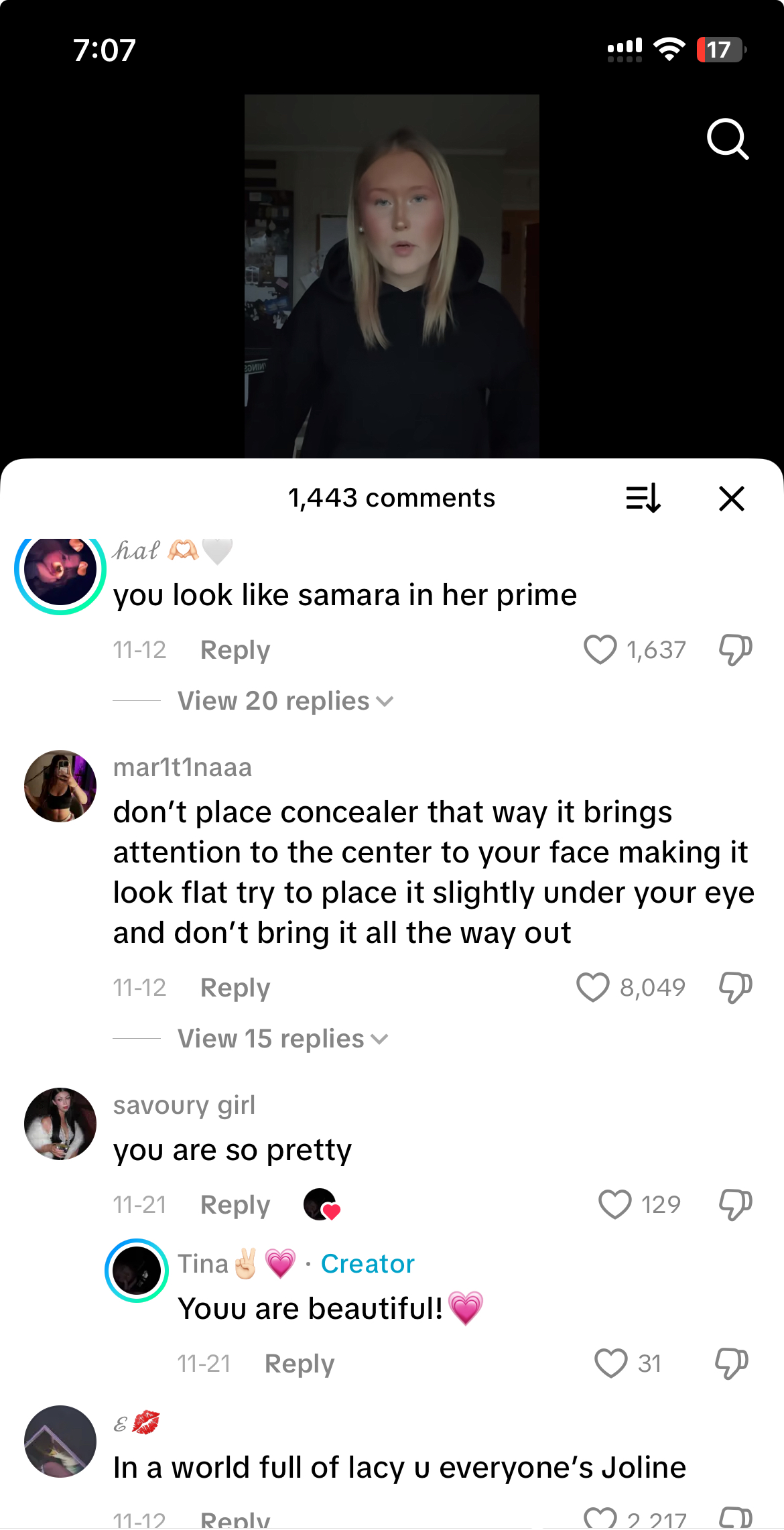Expand View 20 replies
The height and width of the screenshot is (1530, 784).
point(285,701)
